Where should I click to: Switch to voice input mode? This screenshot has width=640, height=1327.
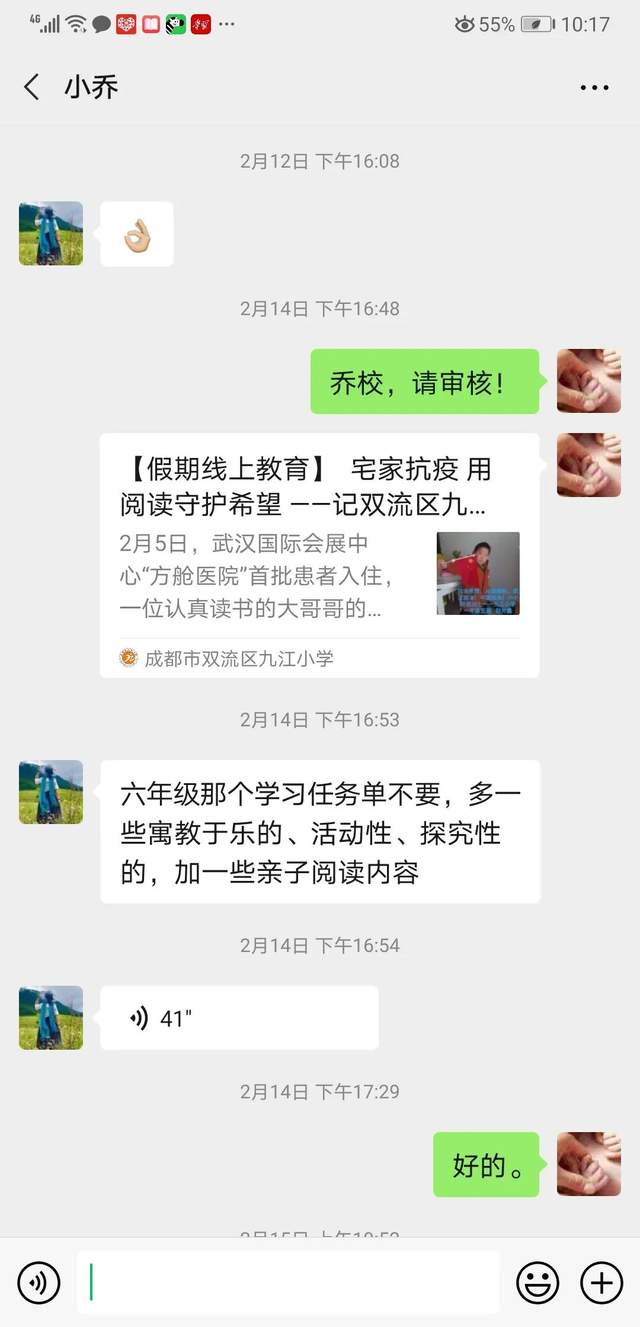[39, 1282]
